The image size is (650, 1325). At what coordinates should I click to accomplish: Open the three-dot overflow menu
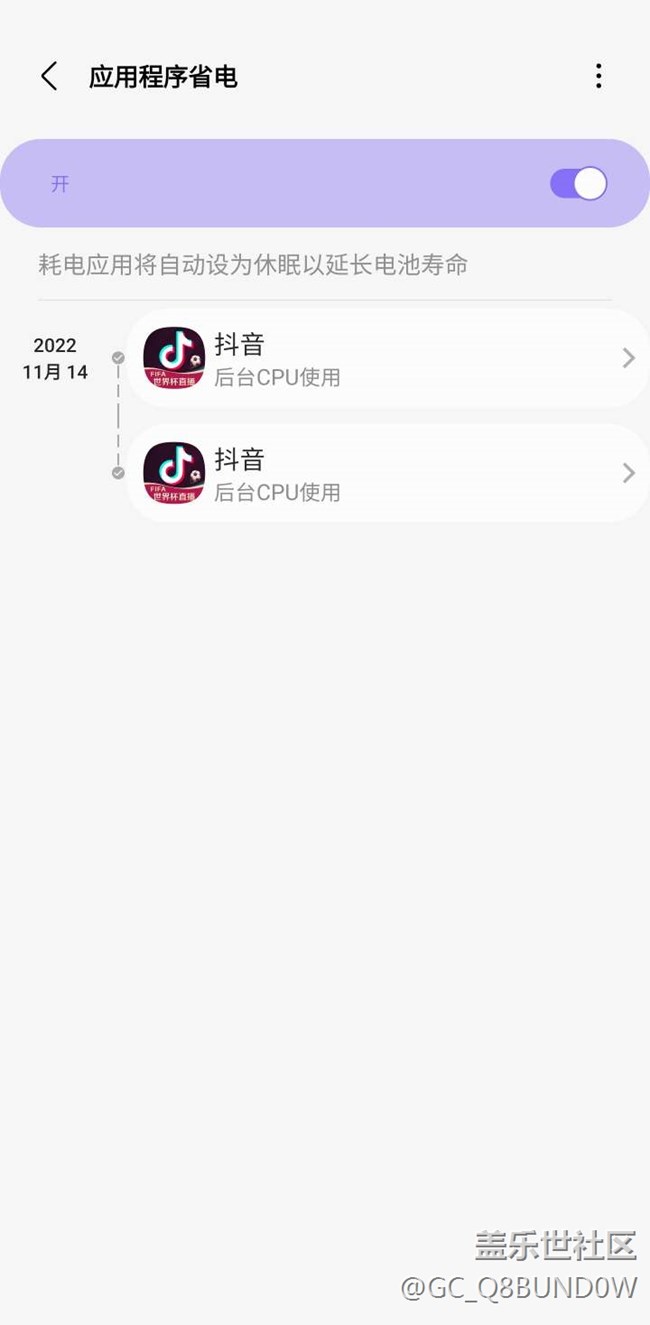(598, 76)
